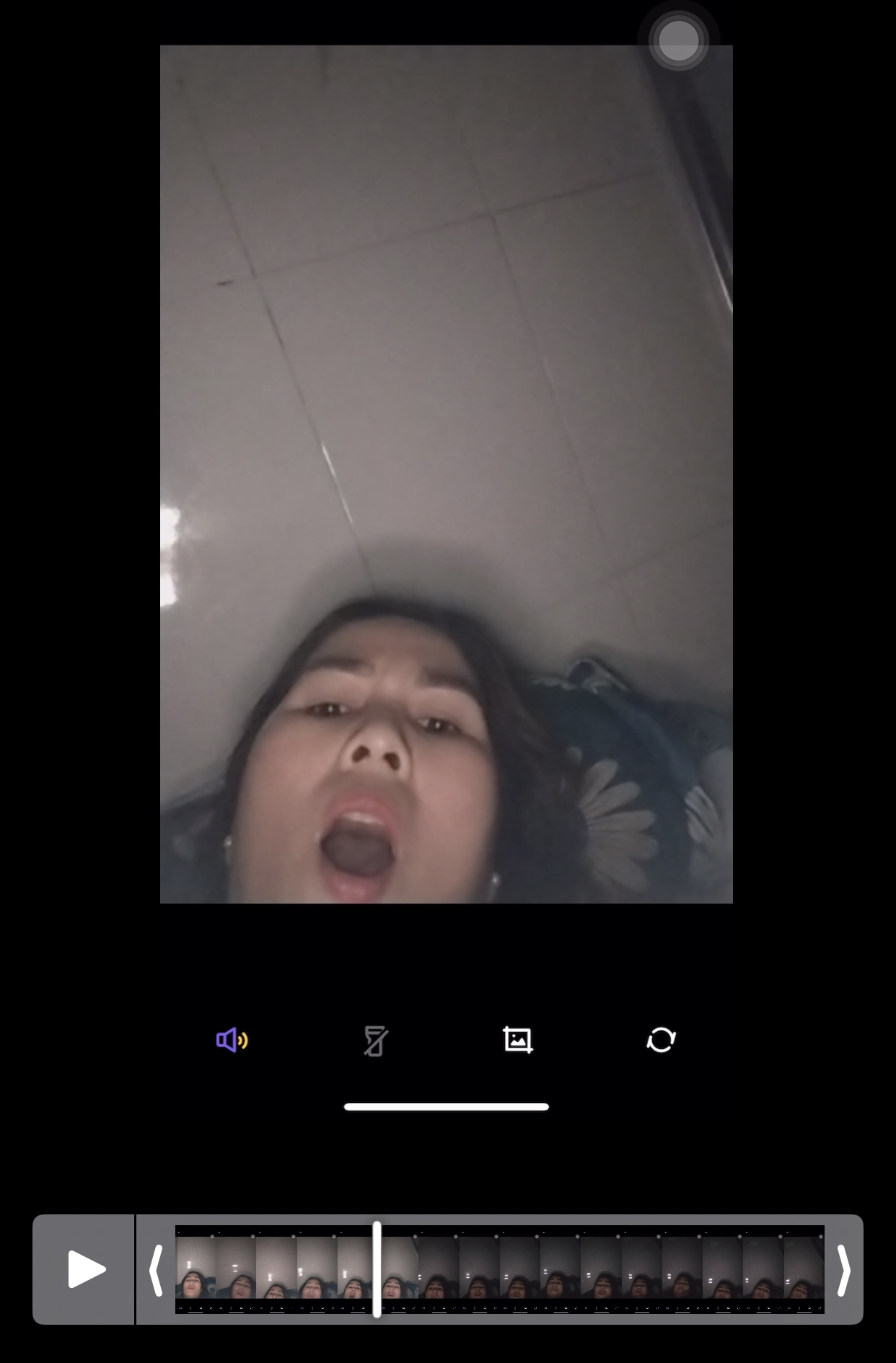896x1363 pixels.
Task: Play the video clip
Action: tap(85, 1269)
